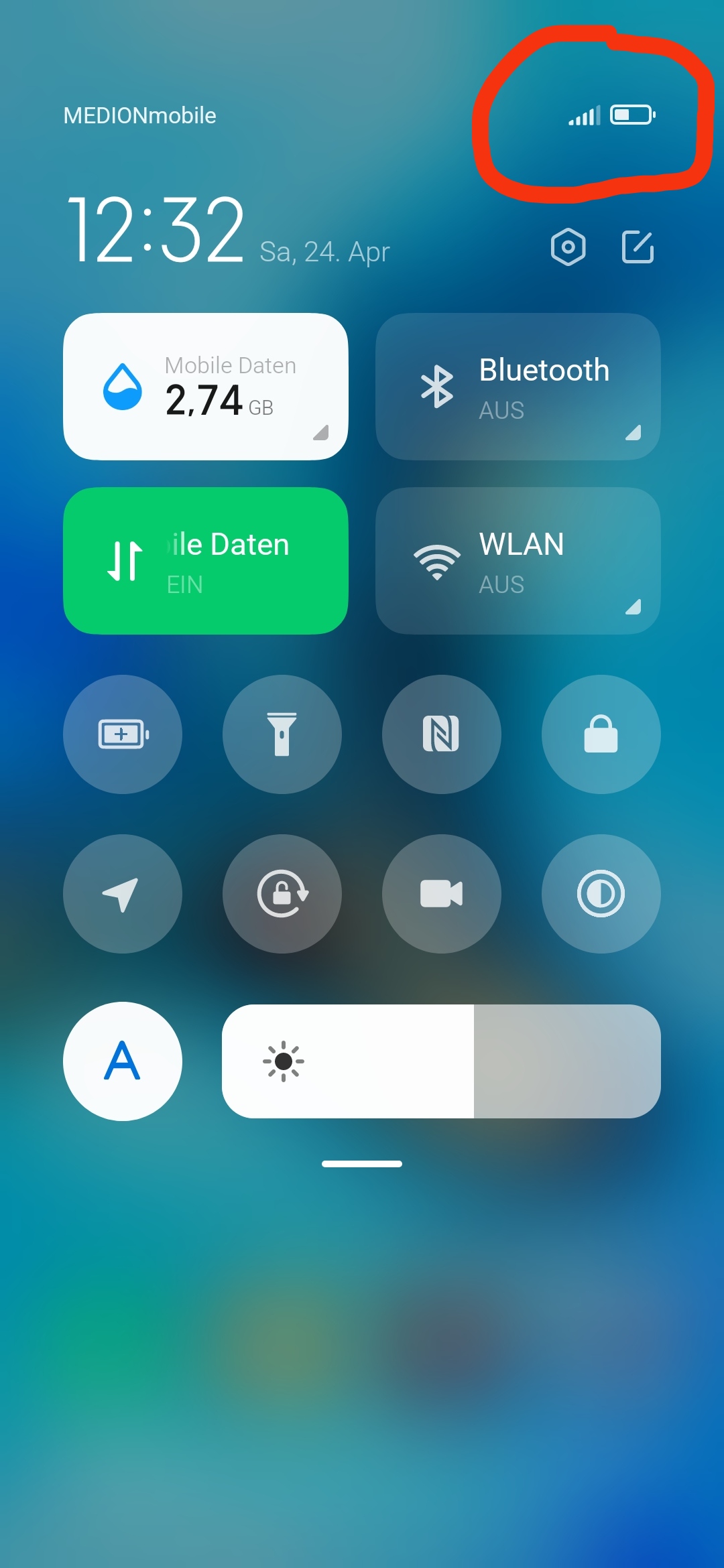Toggle dark mode
The image size is (724, 1568).
(x=601, y=894)
